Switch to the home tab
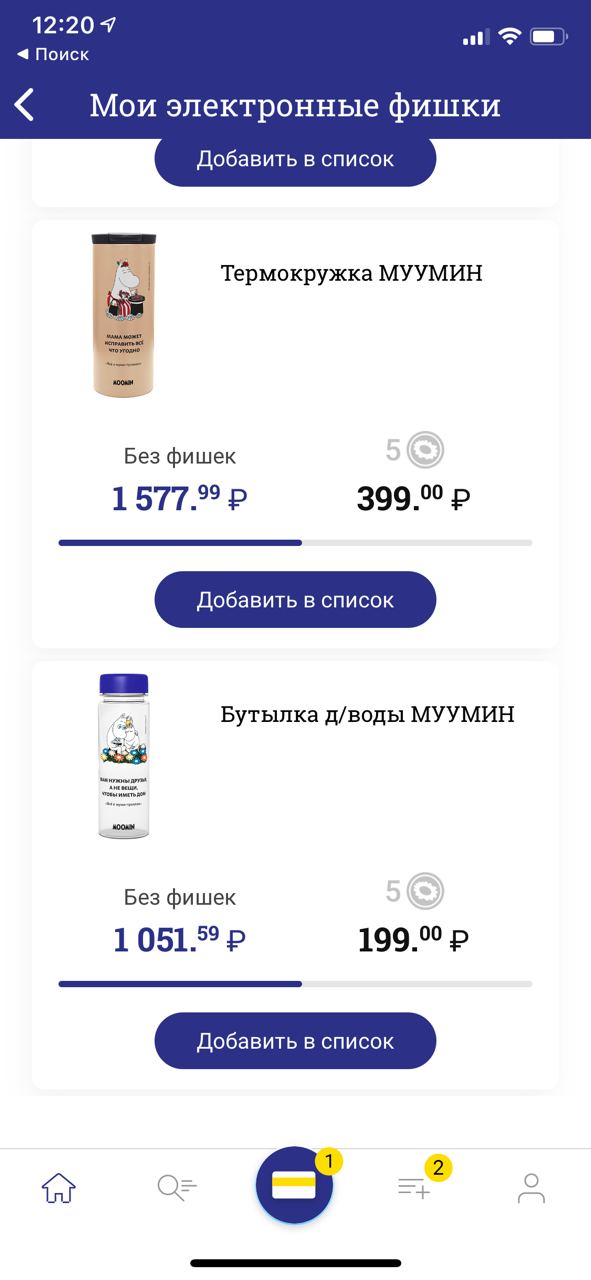Image resolution: width=591 pixels, height=1280 pixels. coord(59,1187)
